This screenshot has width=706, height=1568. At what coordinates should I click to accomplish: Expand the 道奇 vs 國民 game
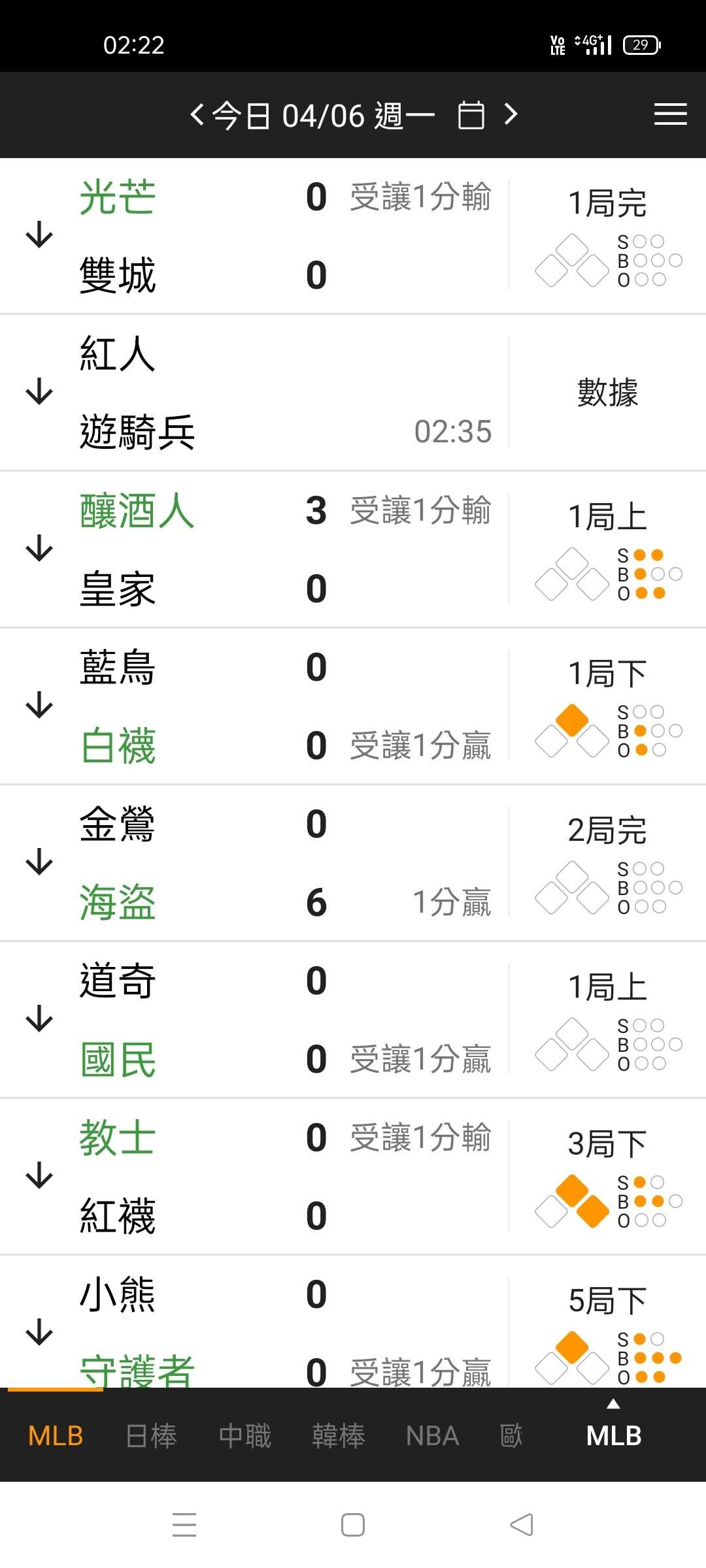[39, 1019]
